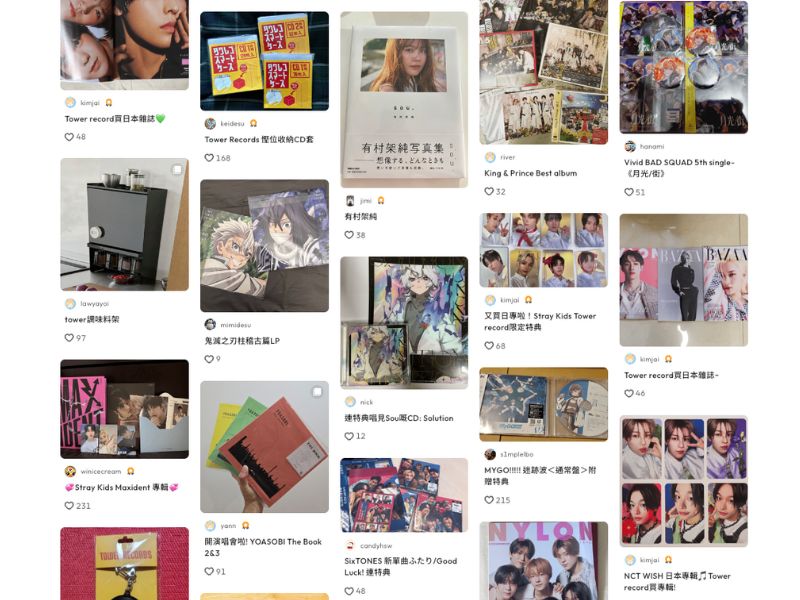Open the SixTONES ふたり/Good Luck! post
800x600 pixels.
(404, 495)
